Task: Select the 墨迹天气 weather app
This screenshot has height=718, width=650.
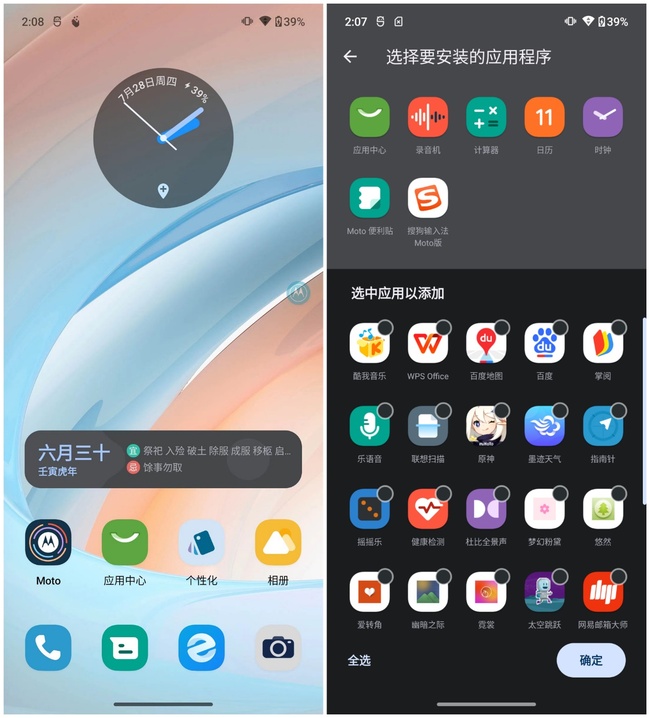Action: coord(544,425)
